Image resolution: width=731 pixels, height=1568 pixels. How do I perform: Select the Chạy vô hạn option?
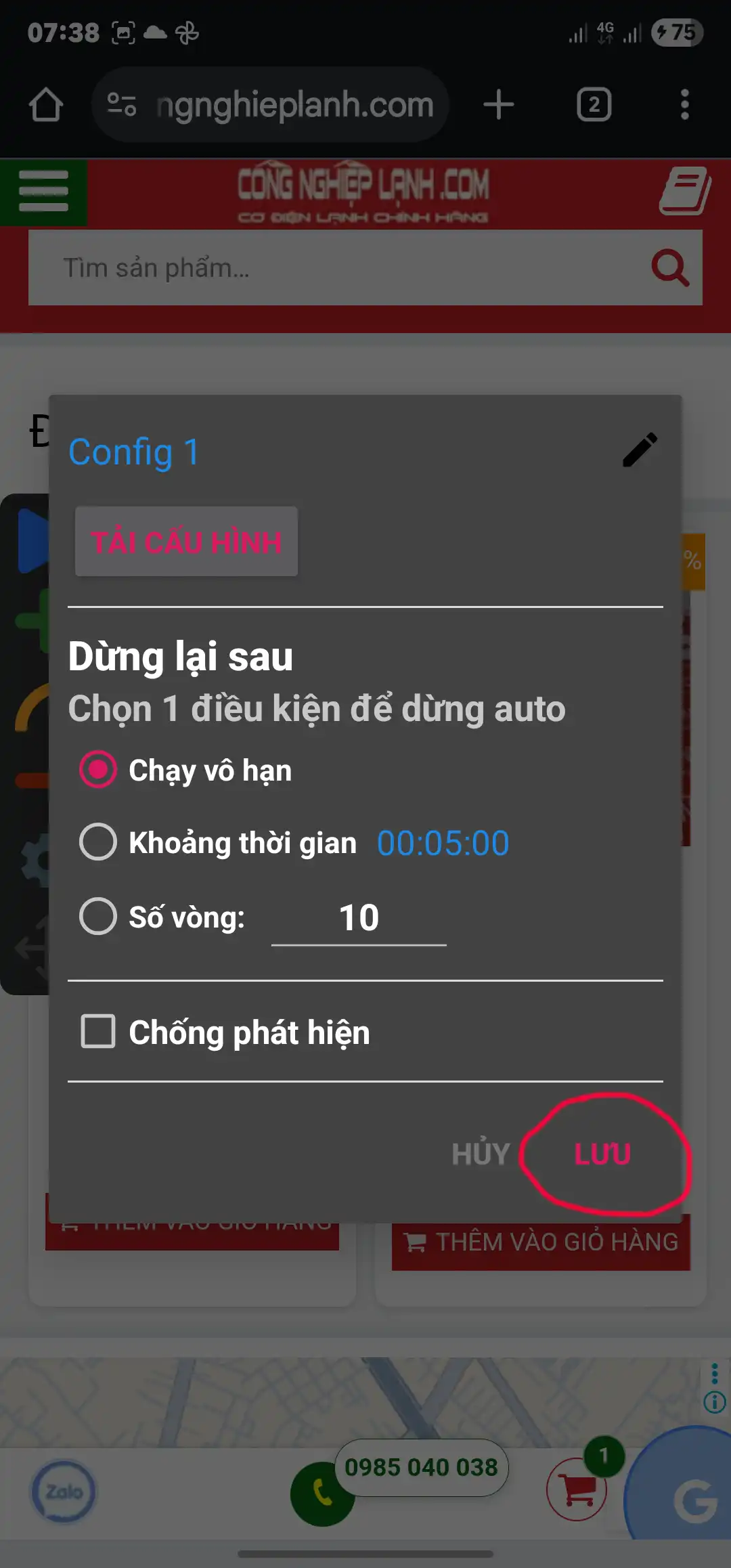98,770
